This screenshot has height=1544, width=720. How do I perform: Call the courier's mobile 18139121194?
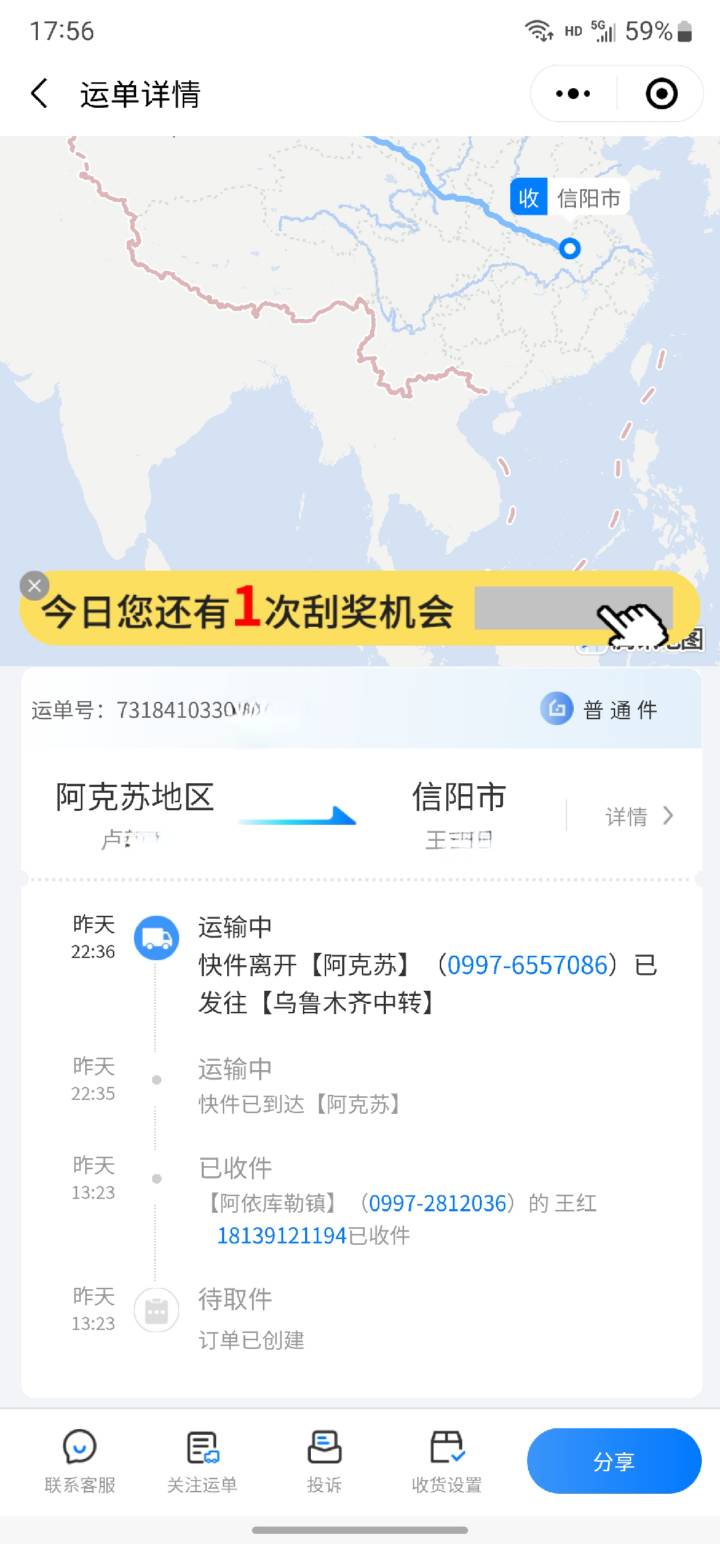tap(281, 1236)
